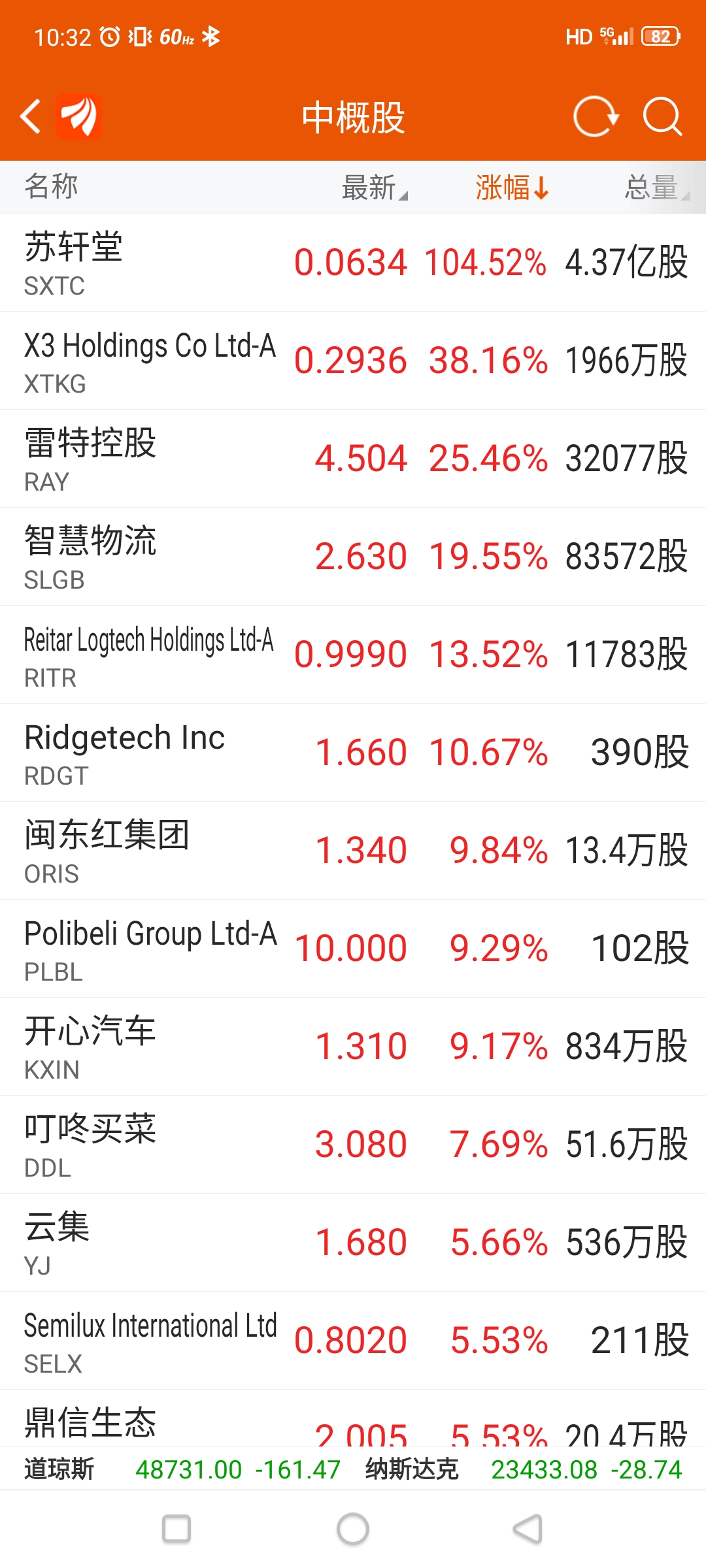The width and height of the screenshot is (706, 1568).
Task: Open the 道琼斯 index ticker bar
Action: coord(183,1469)
